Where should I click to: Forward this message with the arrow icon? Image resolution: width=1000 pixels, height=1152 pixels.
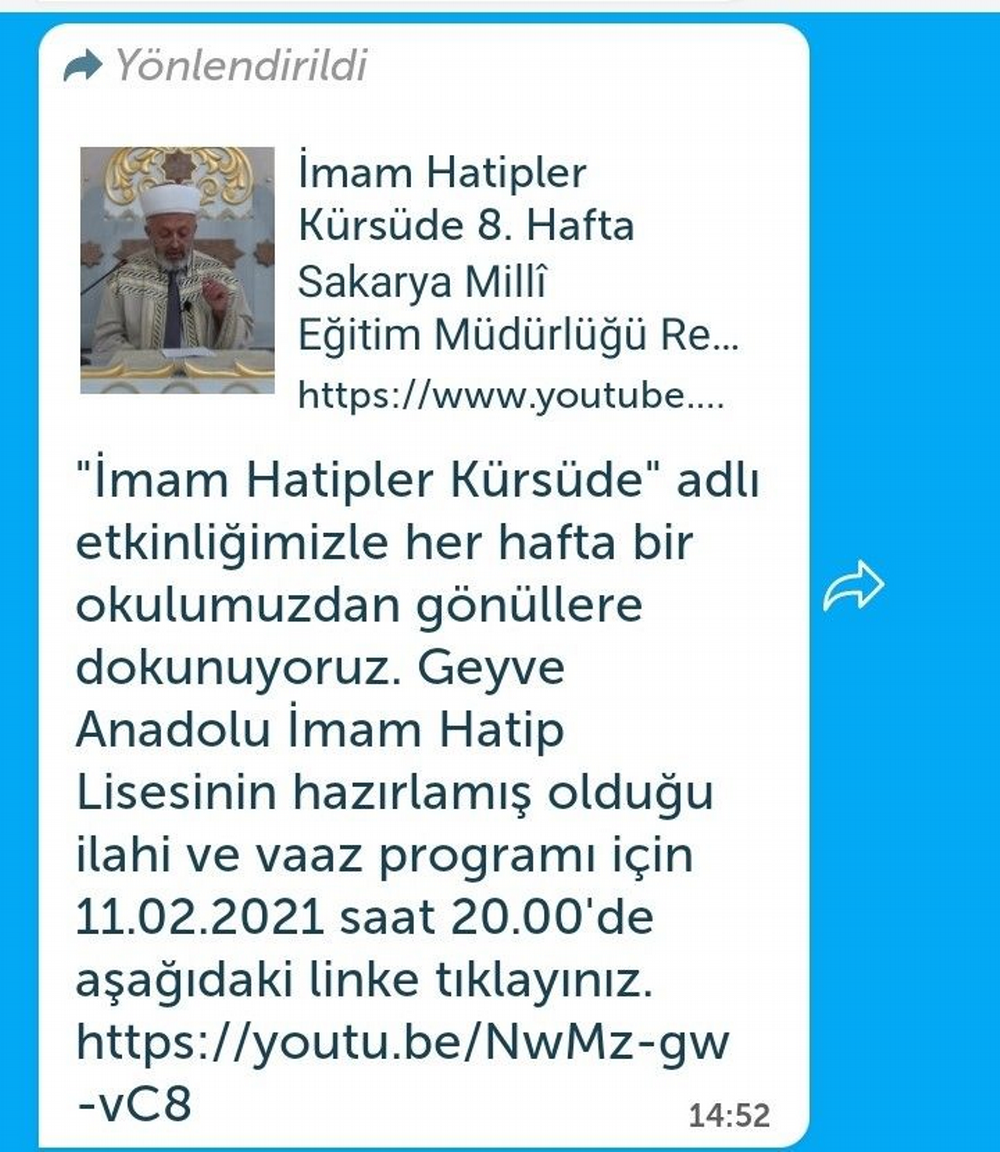(x=854, y=587)
